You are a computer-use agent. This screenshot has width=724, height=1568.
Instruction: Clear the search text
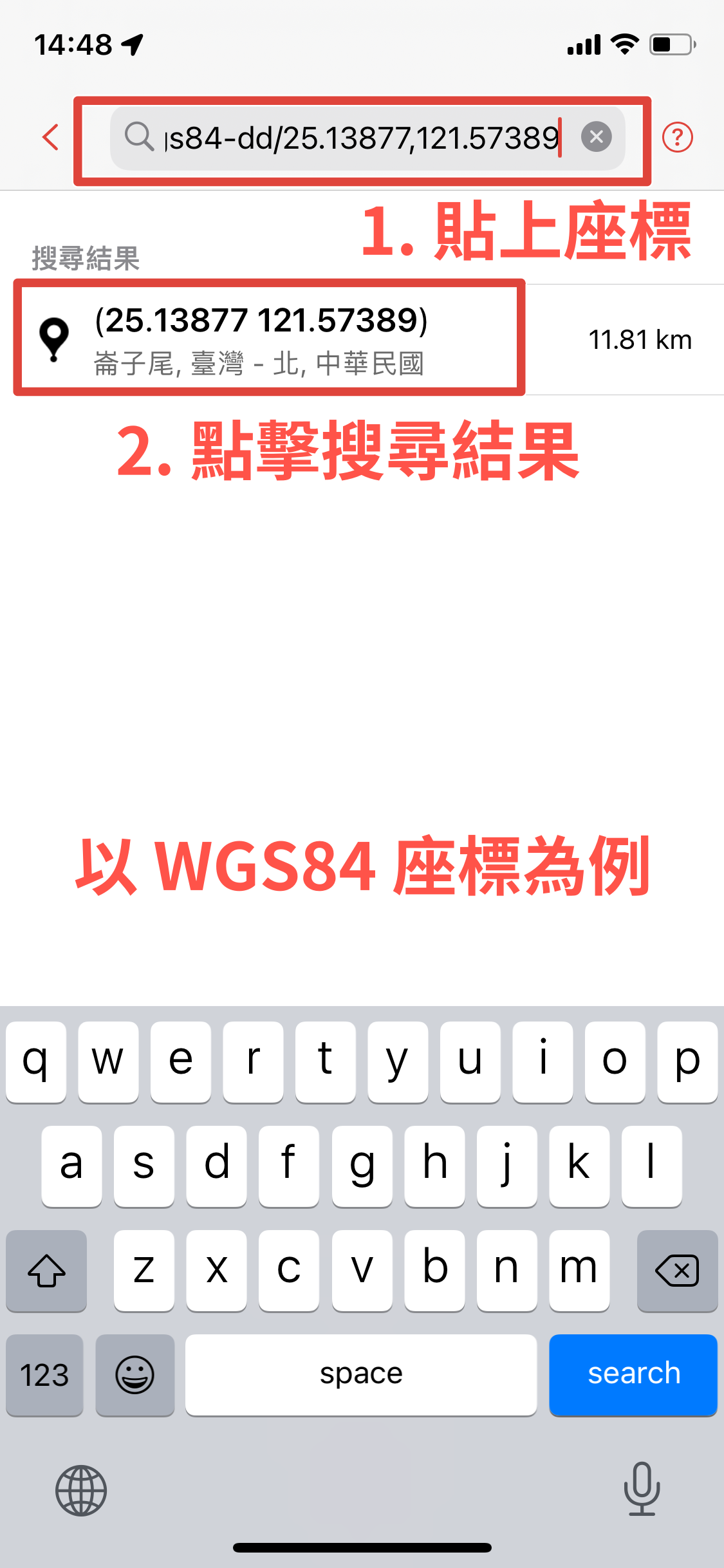pos(596,137)
